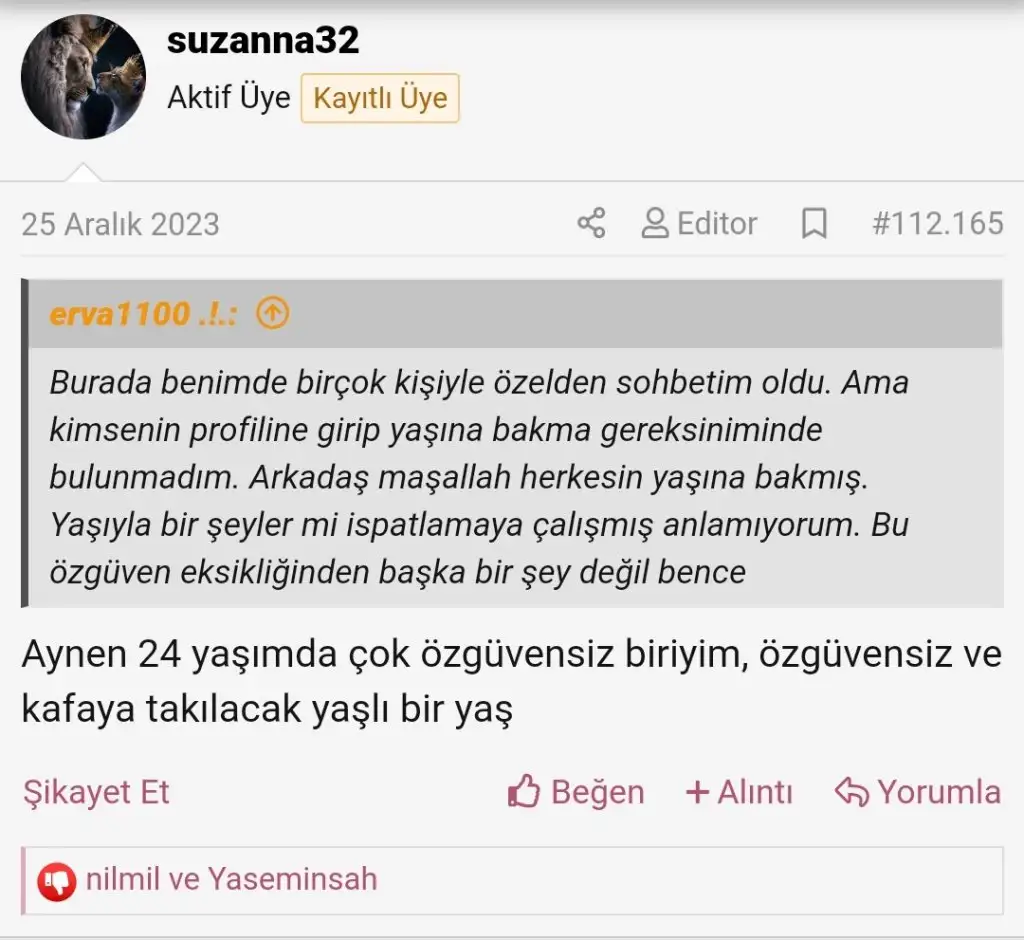Open the suzanna32 username link
Screen dimensions: 1024x940
click(263, 40)
